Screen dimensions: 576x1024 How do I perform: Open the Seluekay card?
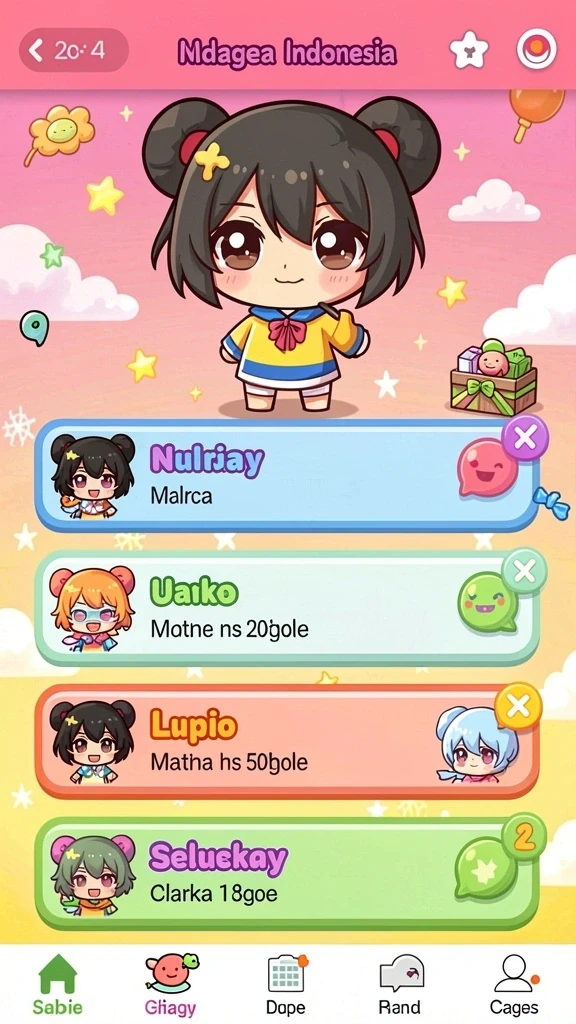tap(287, 873)
